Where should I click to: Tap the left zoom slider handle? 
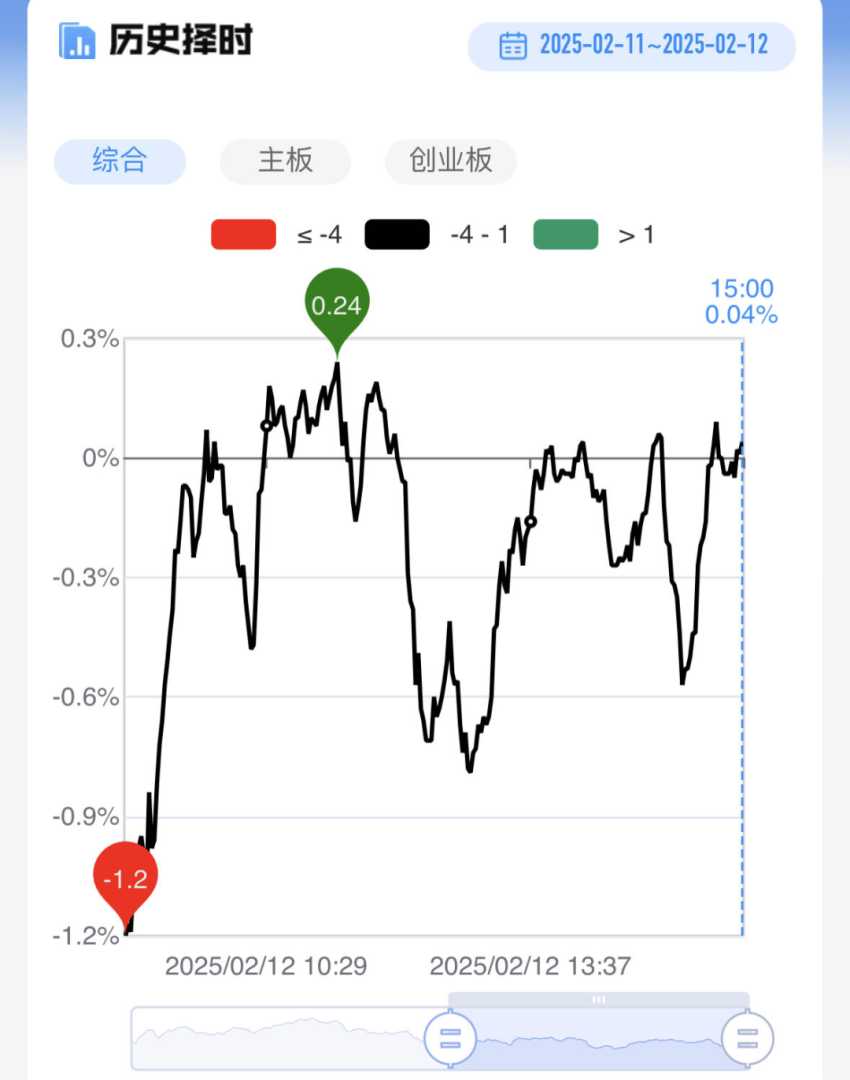[x=450, y=1038]
